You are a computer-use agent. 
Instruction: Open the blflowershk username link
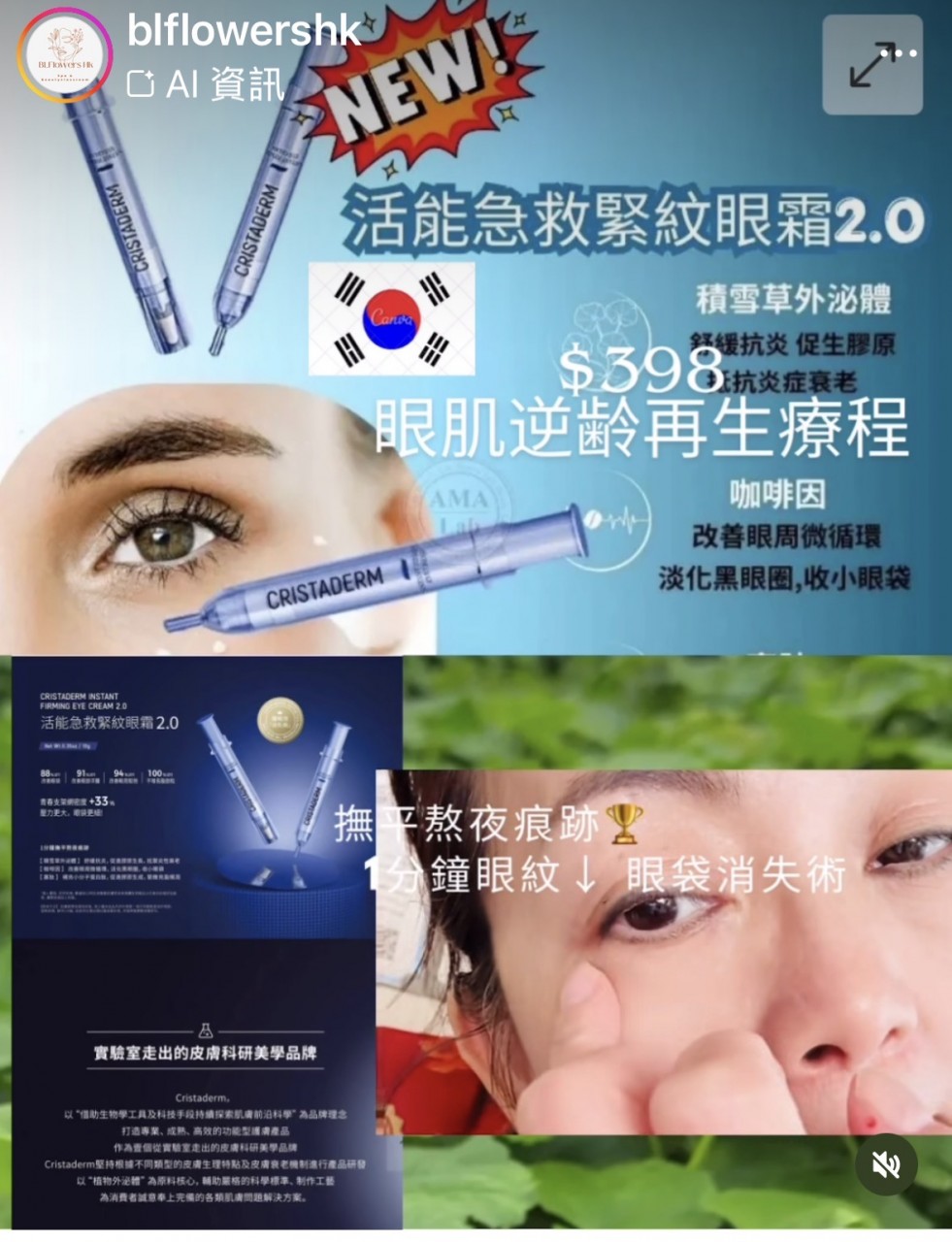(244, 32)
